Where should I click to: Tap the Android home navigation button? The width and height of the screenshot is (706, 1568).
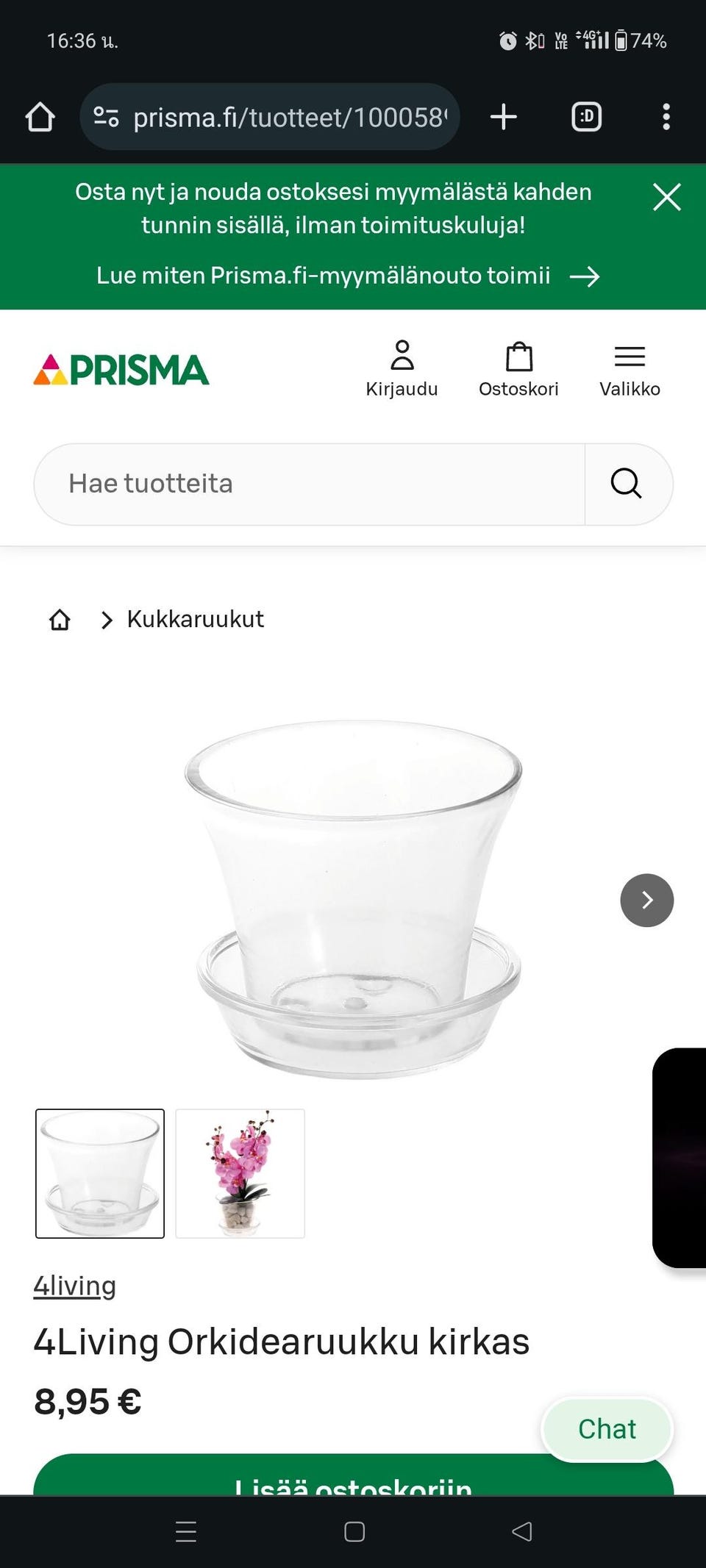354,1533
